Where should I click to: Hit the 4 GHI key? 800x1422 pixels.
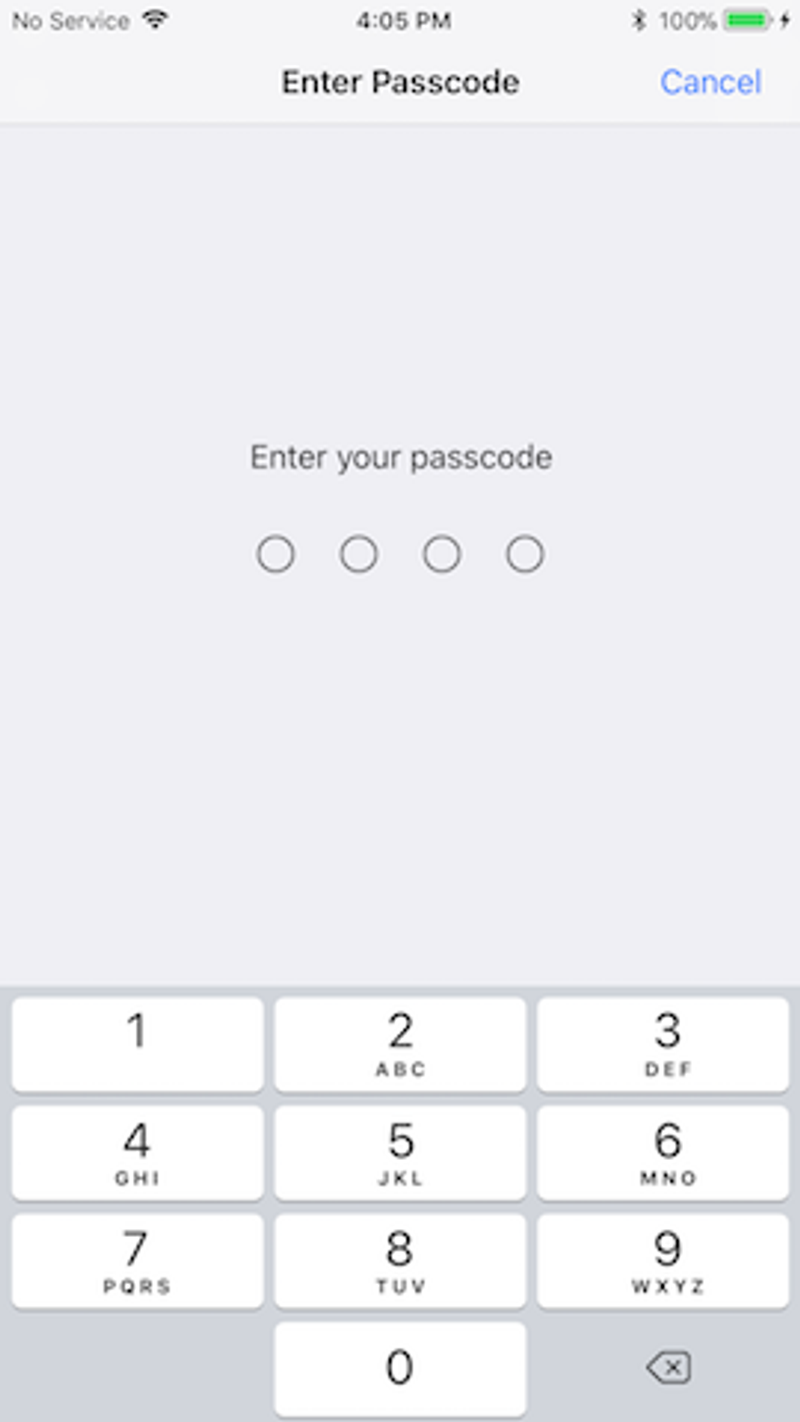[x=138, y=1152]
